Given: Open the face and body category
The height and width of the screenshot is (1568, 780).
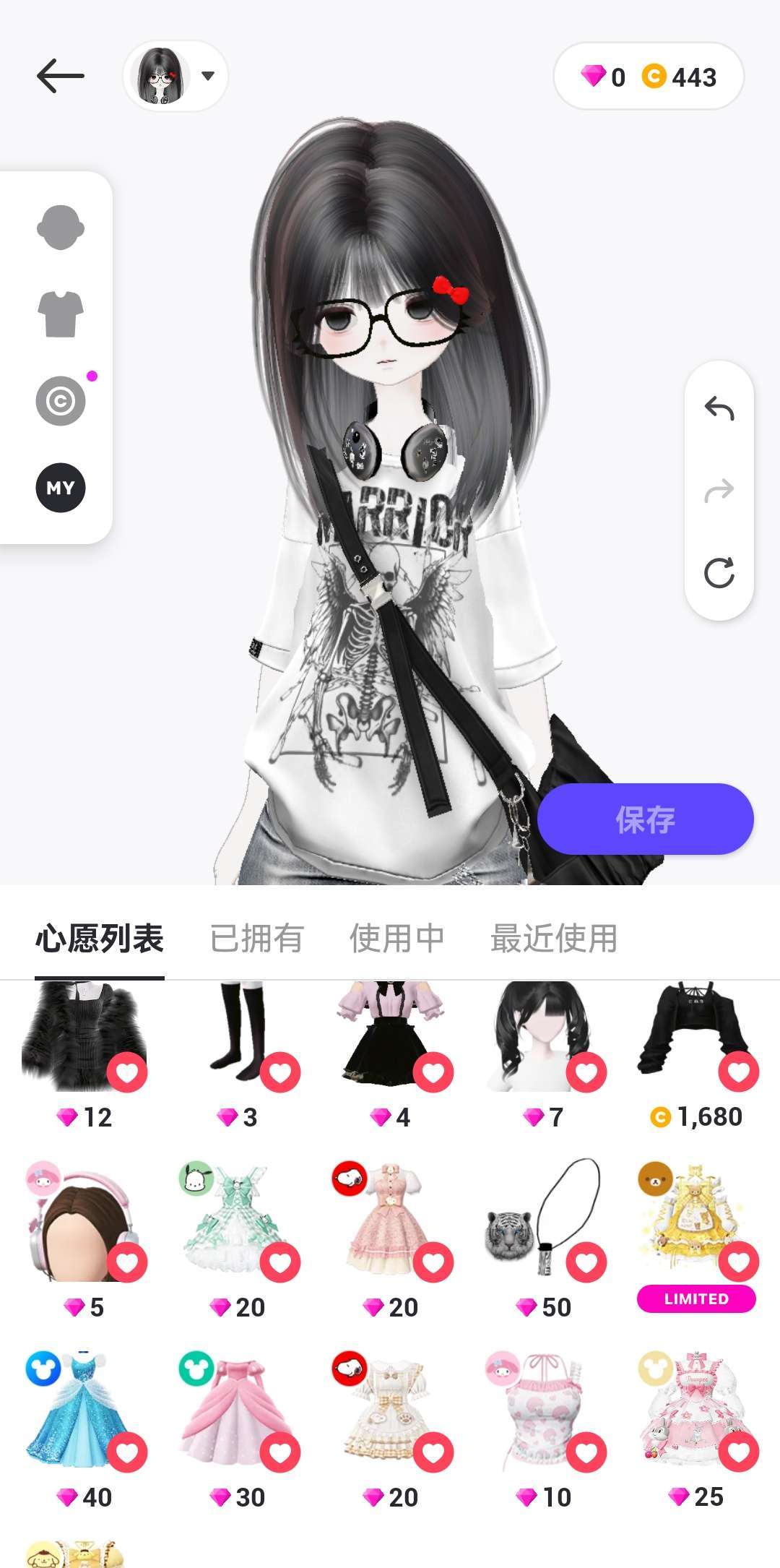Looking at the screenshot, I should click(x=61, y=228).
